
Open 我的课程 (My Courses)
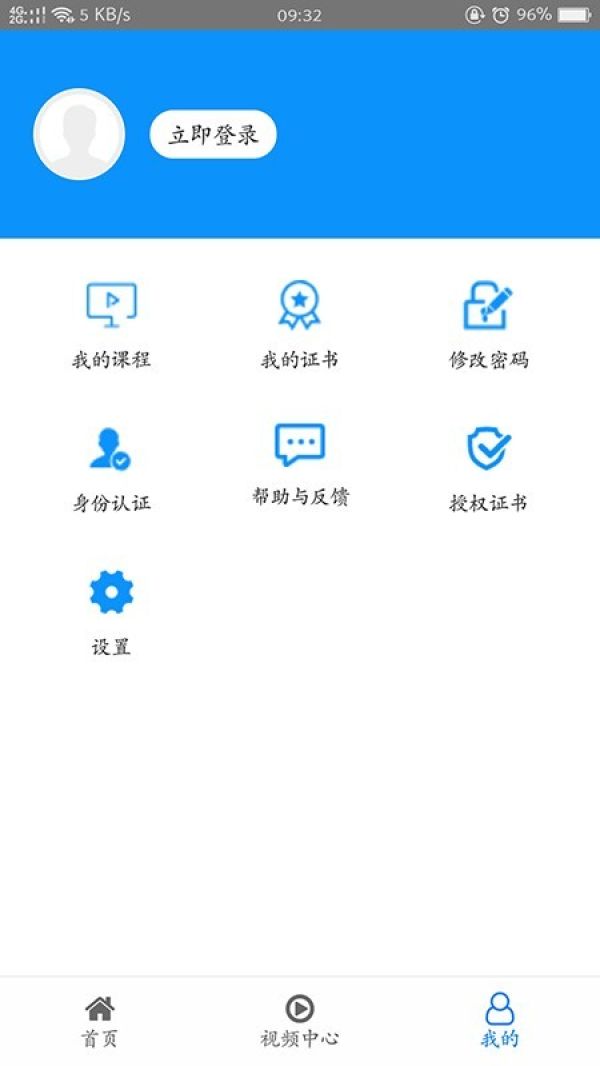point(111,325)
